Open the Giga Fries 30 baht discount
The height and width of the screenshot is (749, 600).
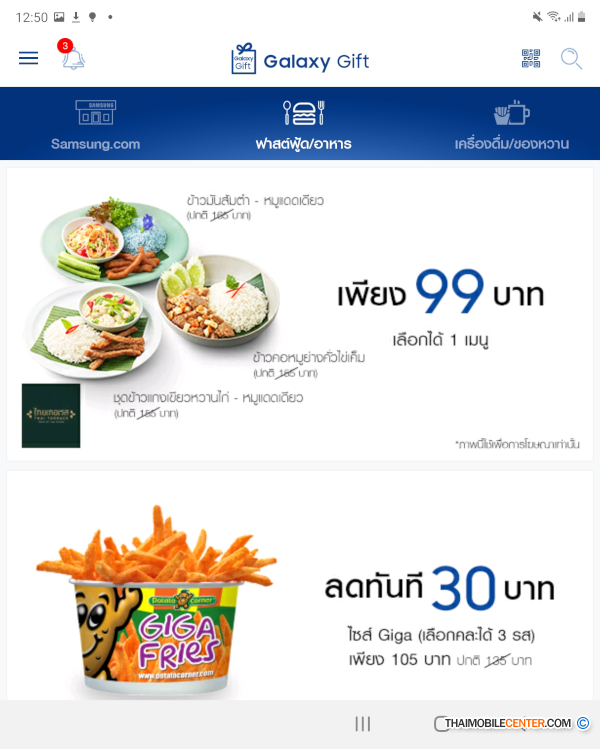(x=300, y=585)
